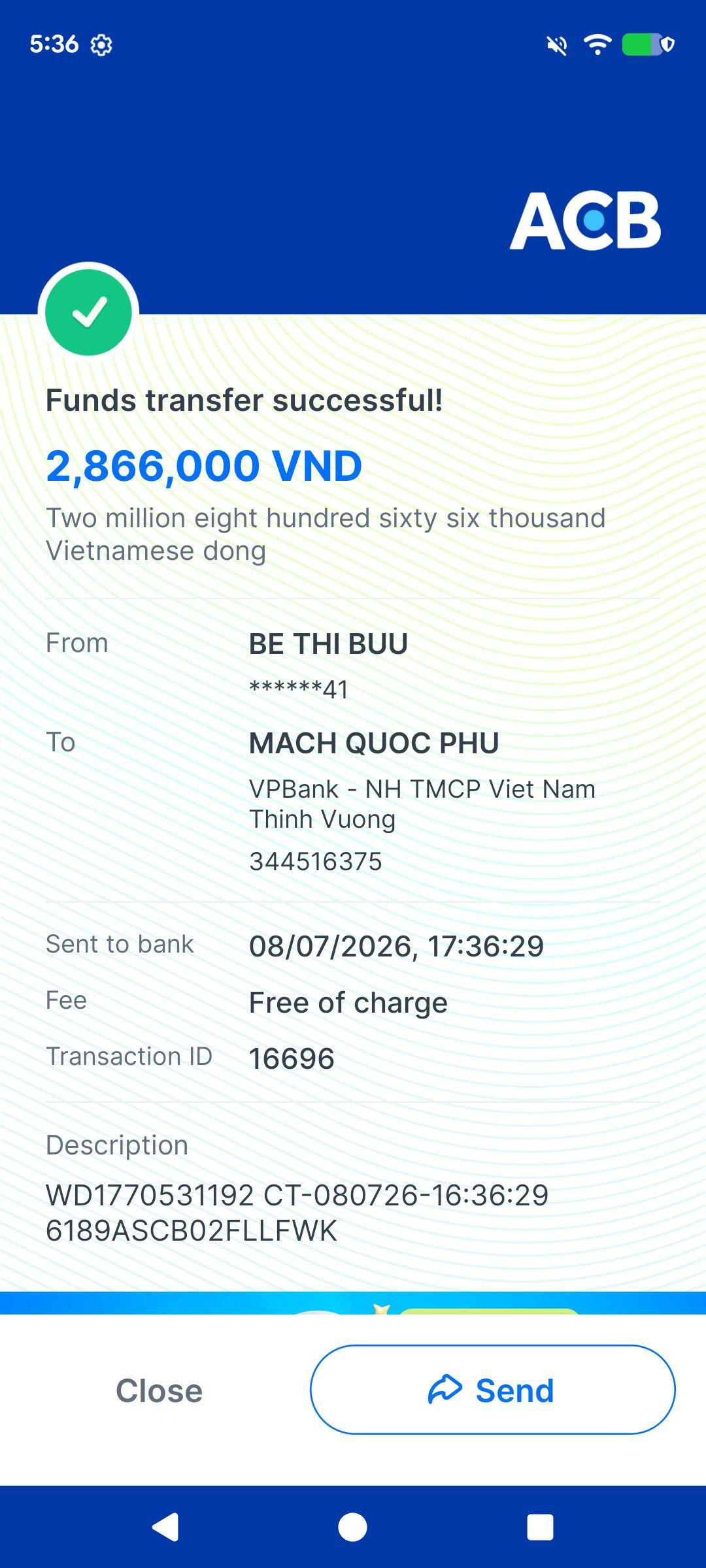The height and width of the screenshot is (1568, 706).
Task: Send the transfer receipt
Action: (492, 1390)
